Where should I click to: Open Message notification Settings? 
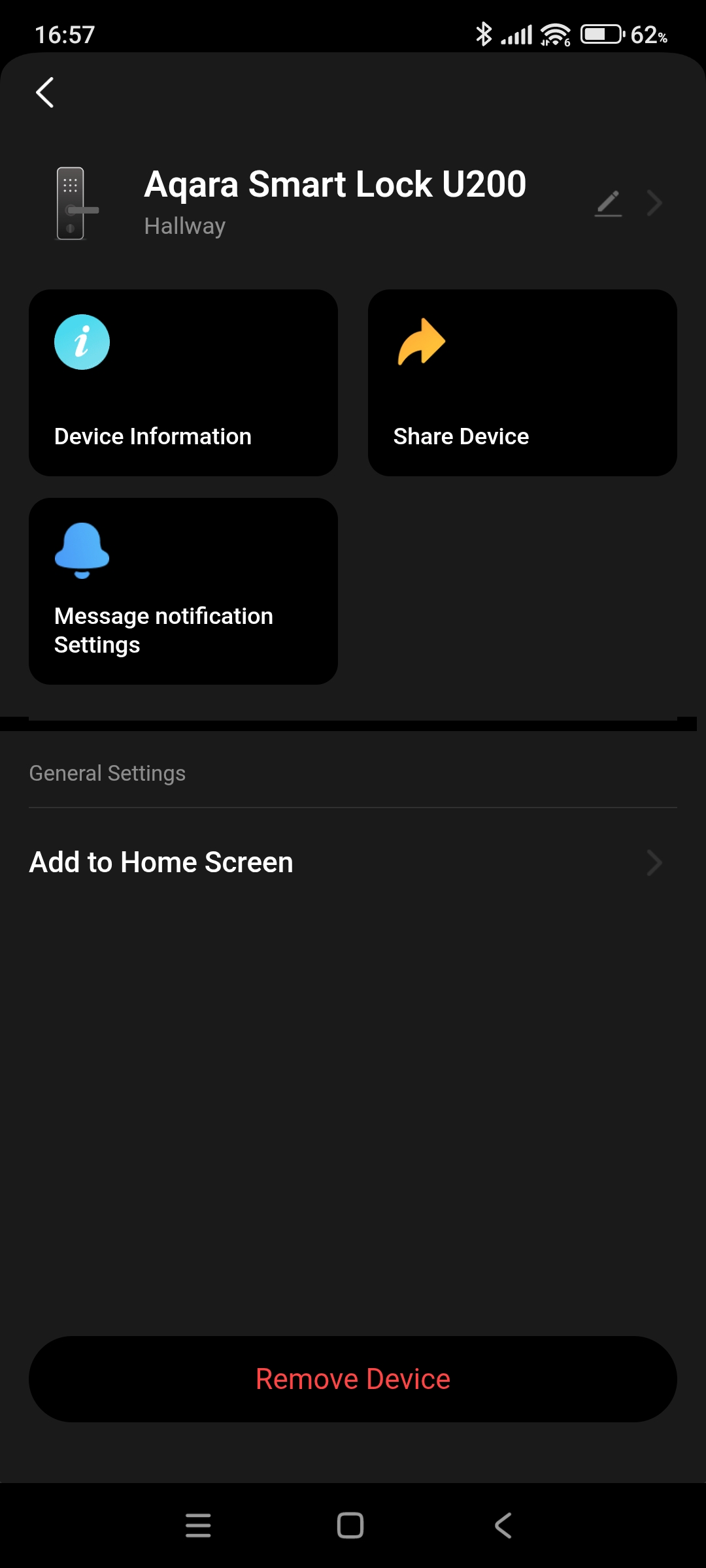coord(183,590)
